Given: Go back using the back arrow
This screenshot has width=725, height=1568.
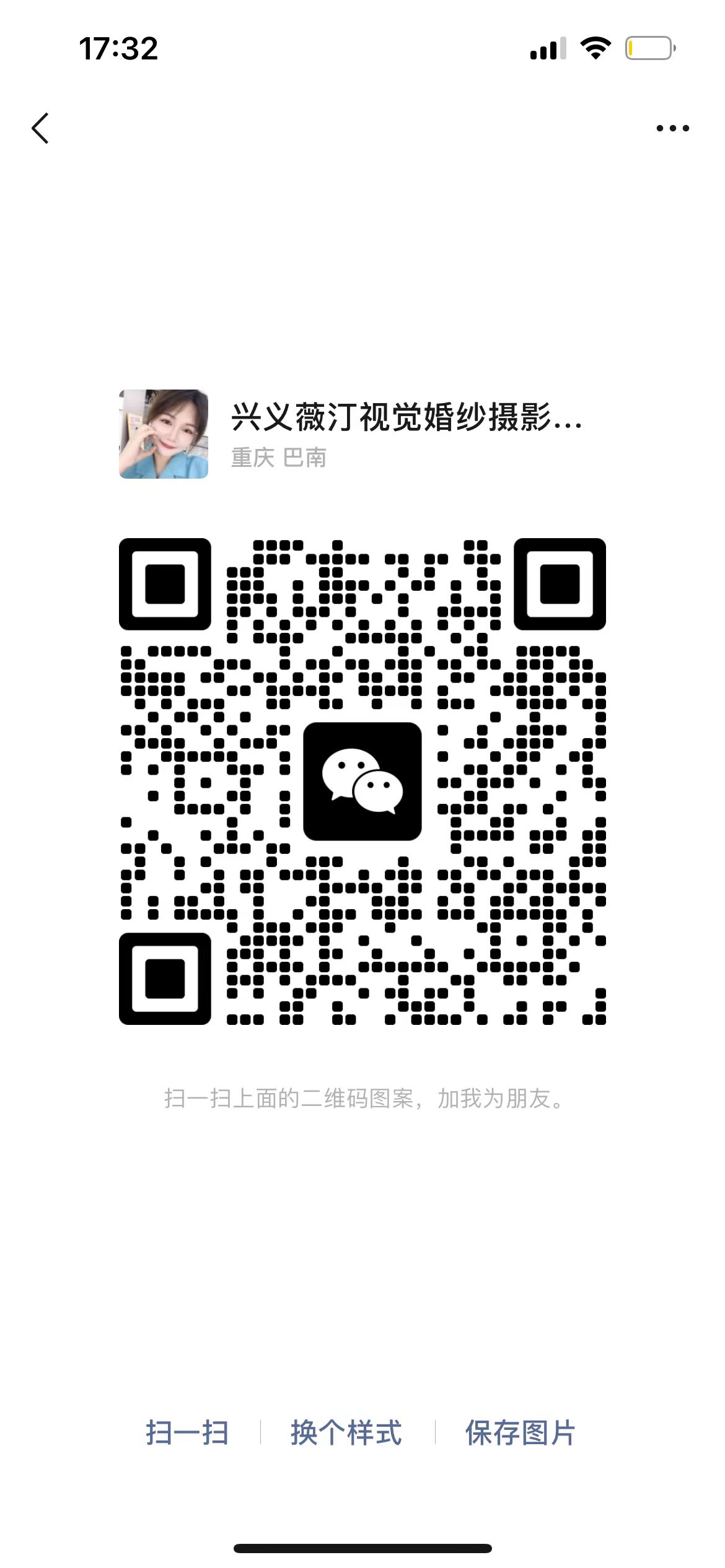Looking at the screenshot, I should click(x=40, y=129).
